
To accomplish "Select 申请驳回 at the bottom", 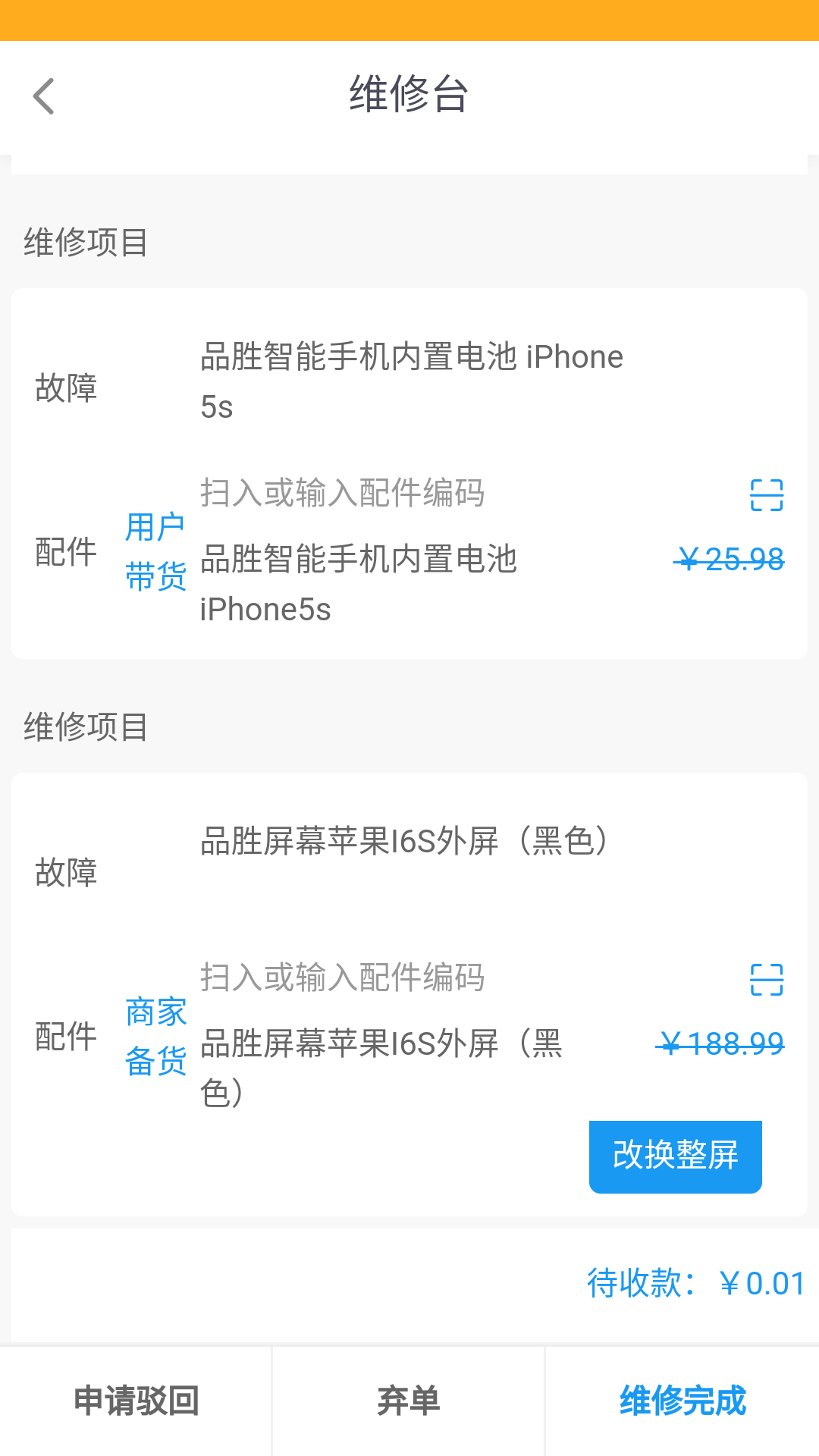I will click(136, 1401).
